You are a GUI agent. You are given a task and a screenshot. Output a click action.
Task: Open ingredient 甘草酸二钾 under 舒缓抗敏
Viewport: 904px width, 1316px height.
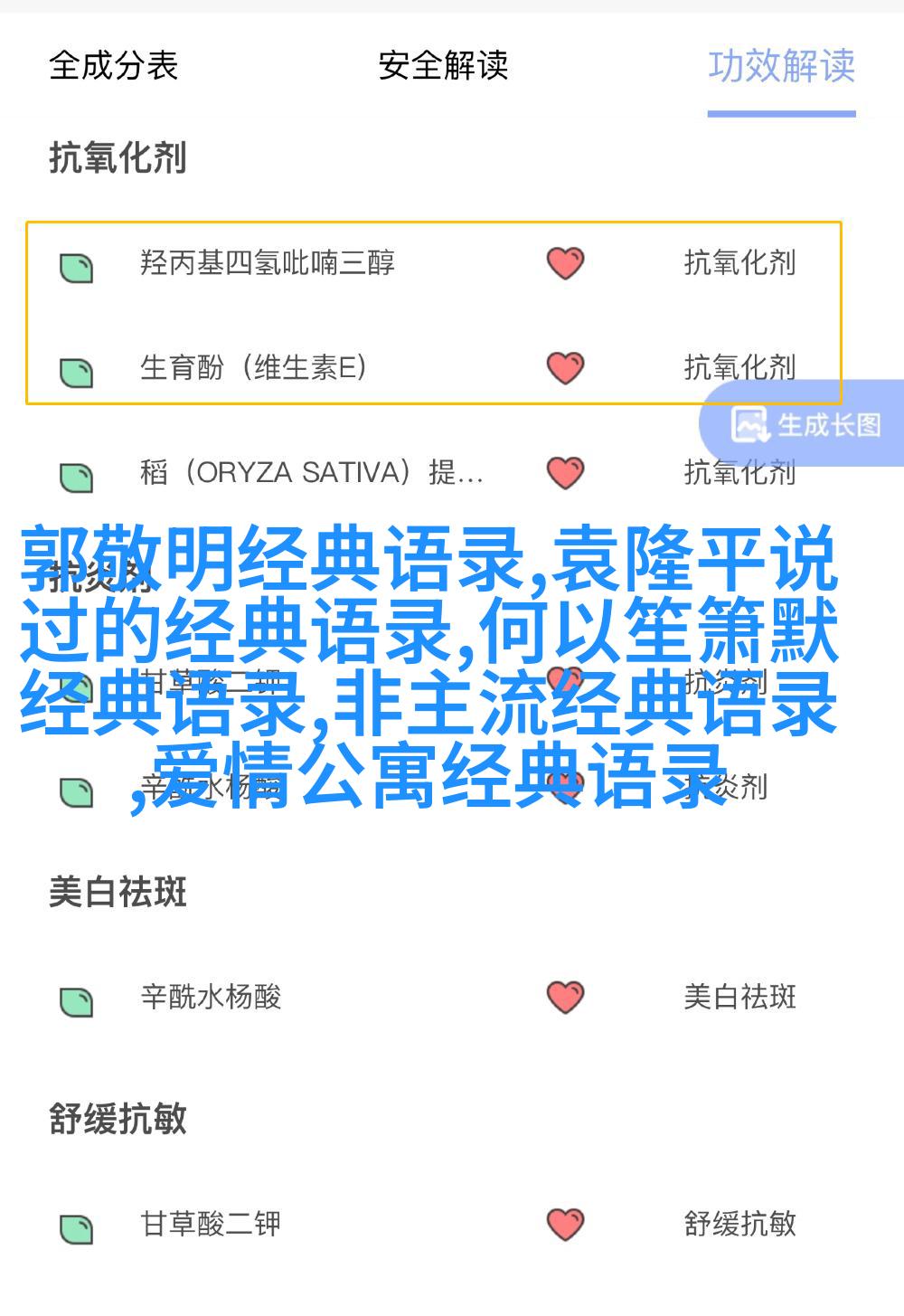(211, 1225)
